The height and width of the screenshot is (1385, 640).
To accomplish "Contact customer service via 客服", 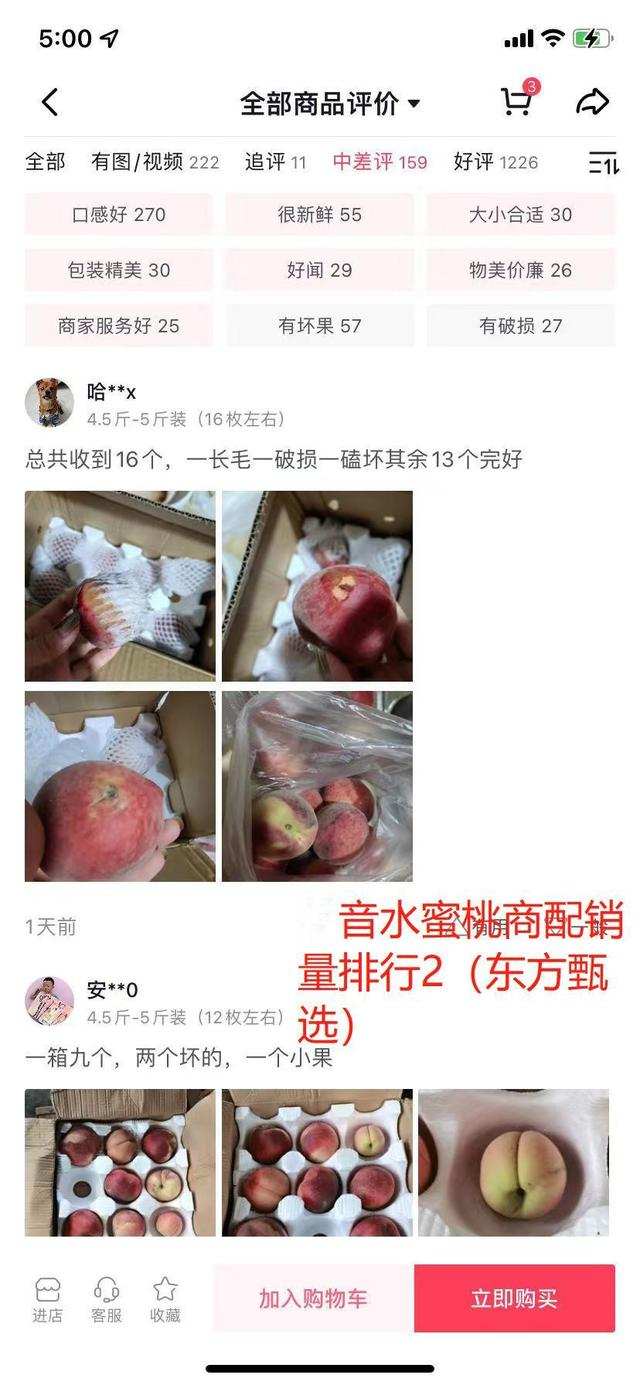I will click(106, 1300).
